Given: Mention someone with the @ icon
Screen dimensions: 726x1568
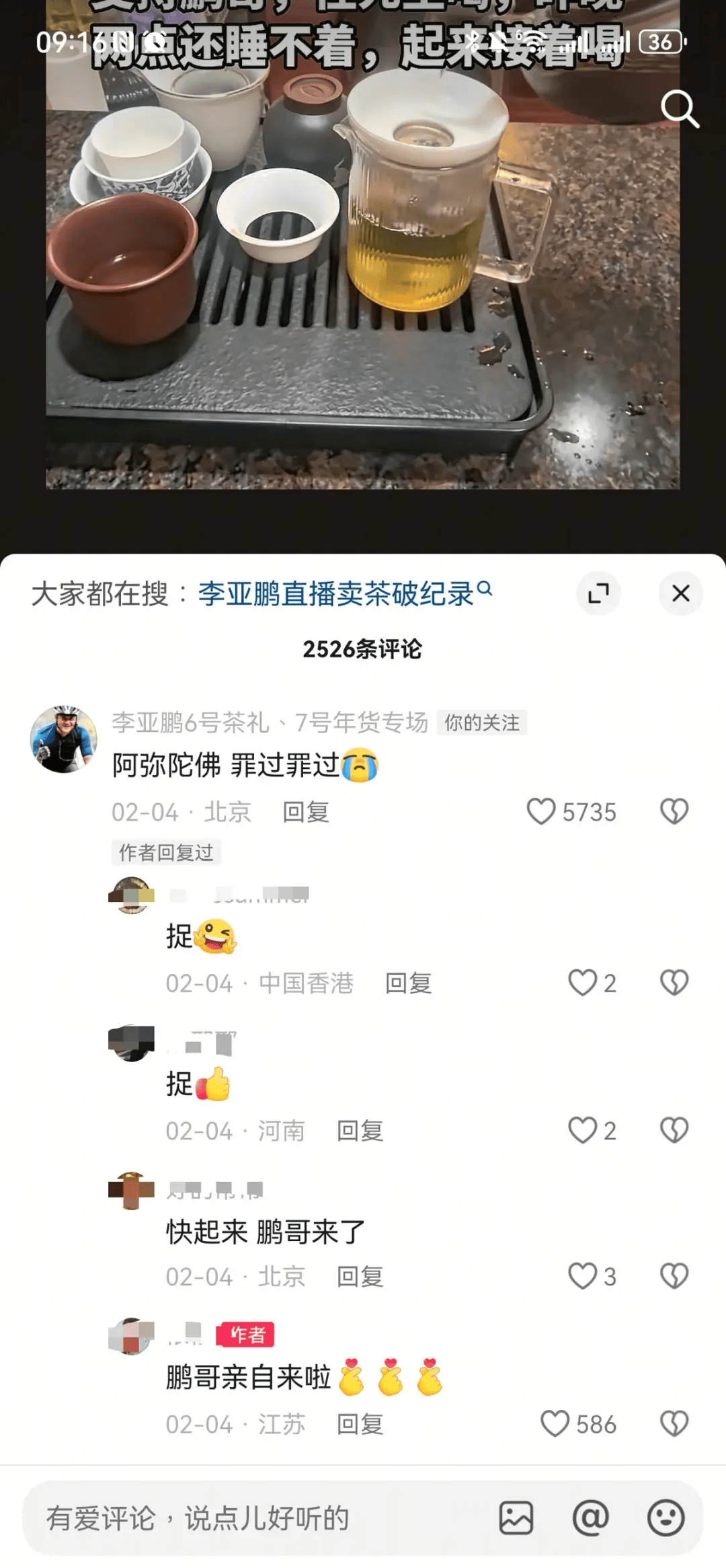Looking at the screenshot, I should pos(590,1518).
